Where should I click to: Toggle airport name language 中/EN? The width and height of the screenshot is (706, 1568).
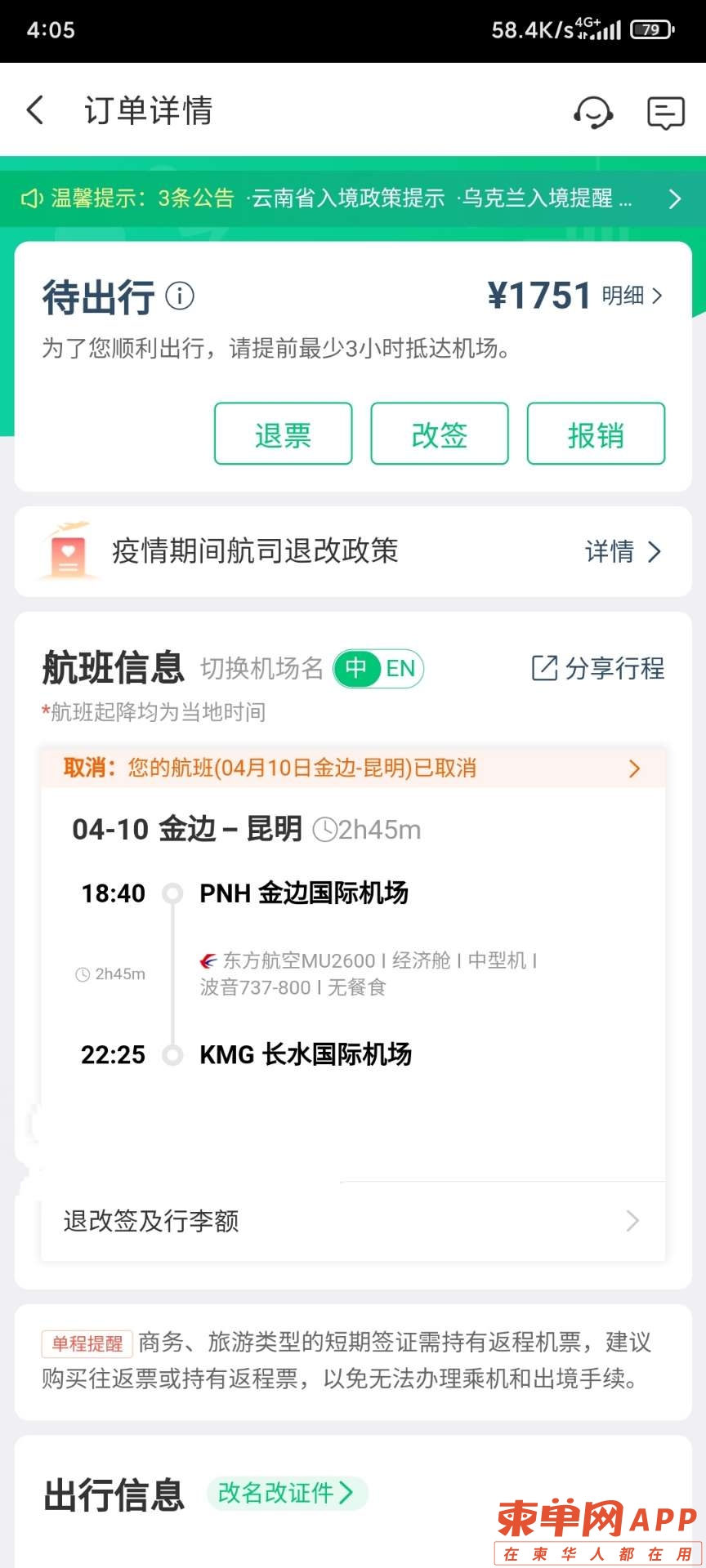[379, 669]
